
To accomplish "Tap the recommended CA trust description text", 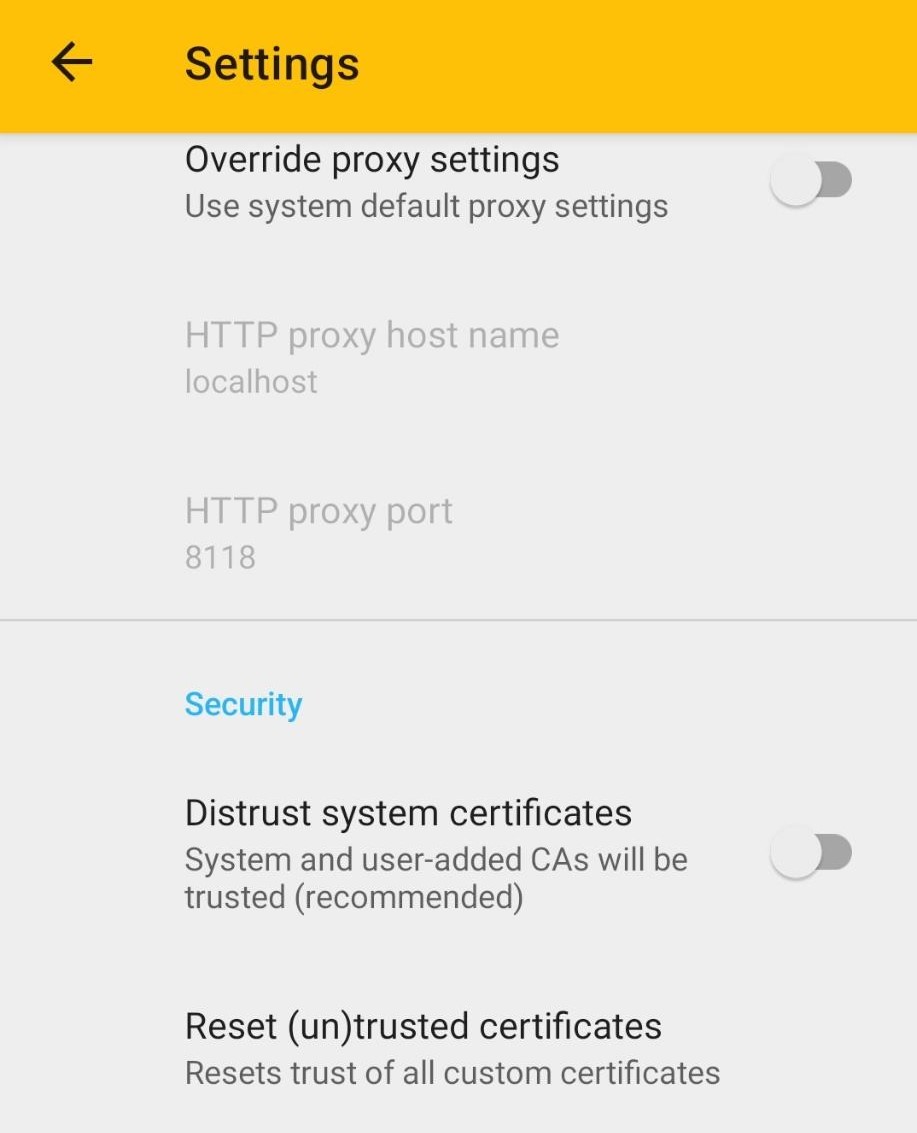I will pos(435,877).
